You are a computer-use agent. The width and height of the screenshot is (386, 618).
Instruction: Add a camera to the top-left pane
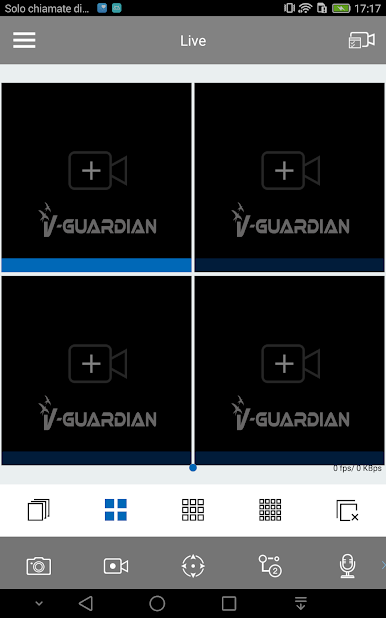coord(97,170)
